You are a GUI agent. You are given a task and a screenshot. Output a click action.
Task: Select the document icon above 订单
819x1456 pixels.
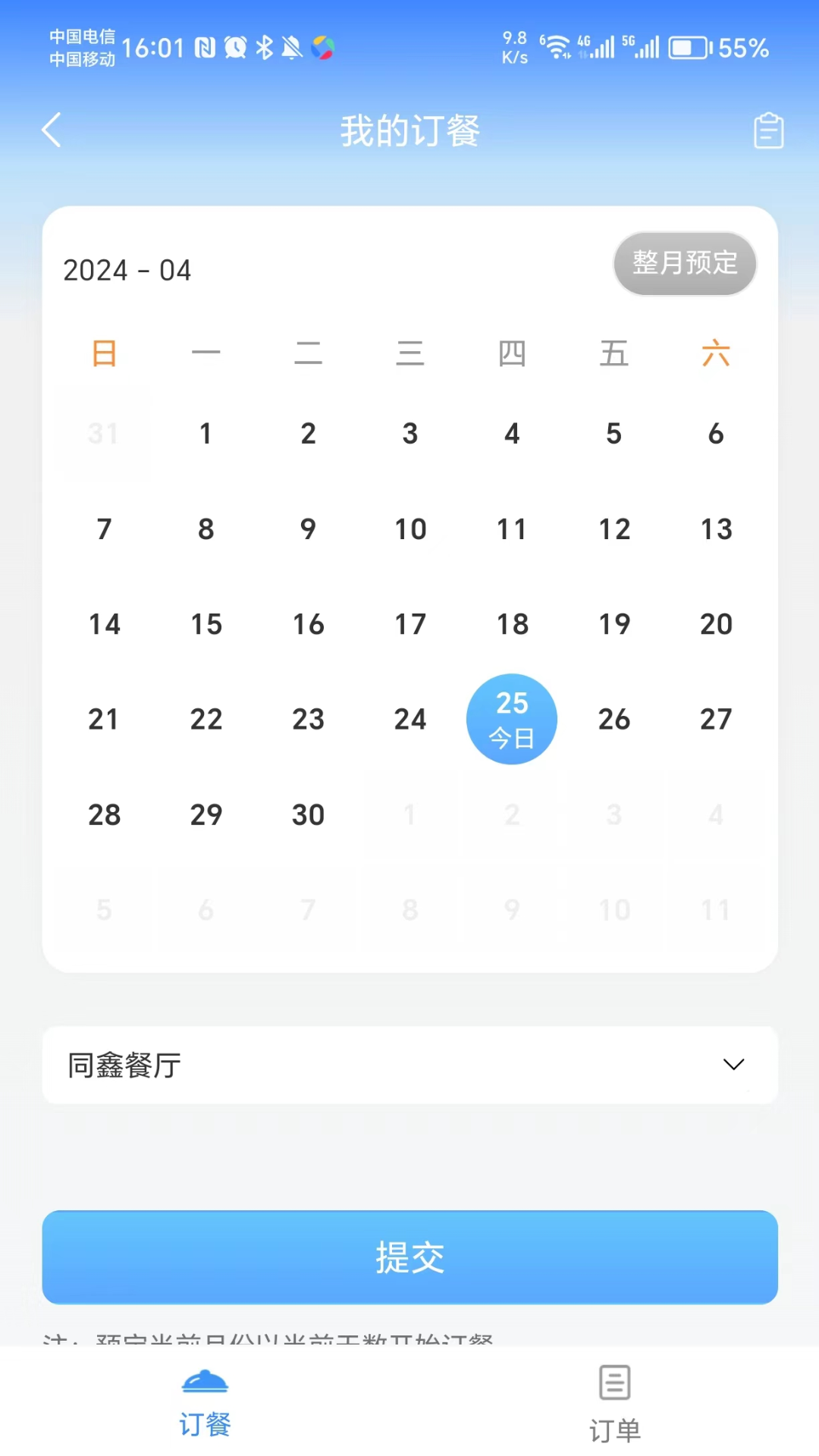click(x=613, y=1382)
